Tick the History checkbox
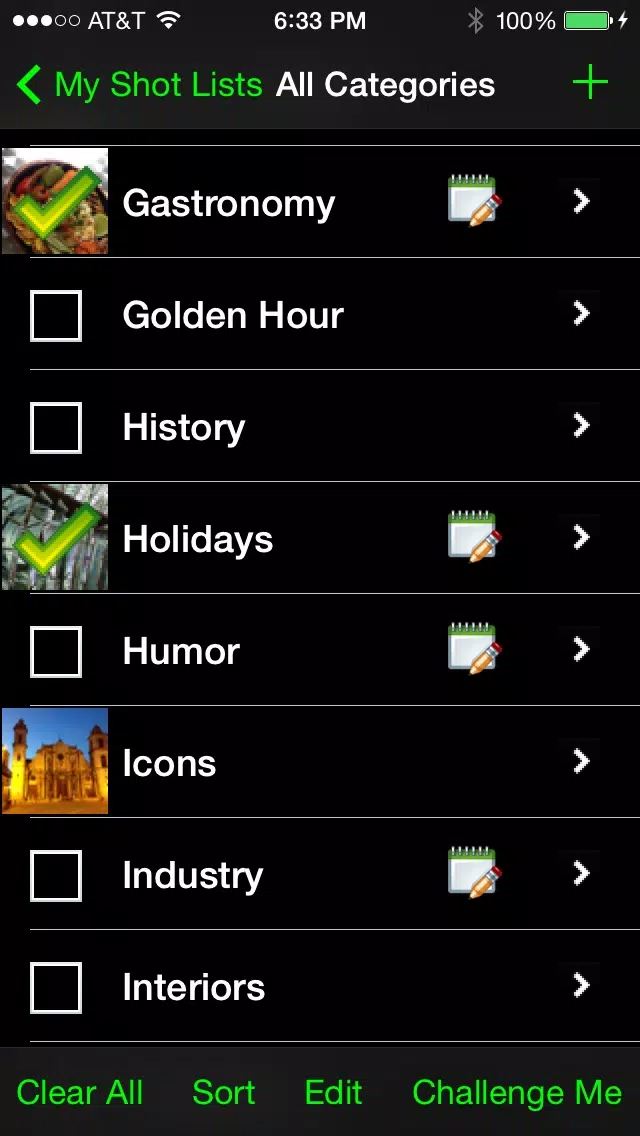640x1136 pixels. 56,427
